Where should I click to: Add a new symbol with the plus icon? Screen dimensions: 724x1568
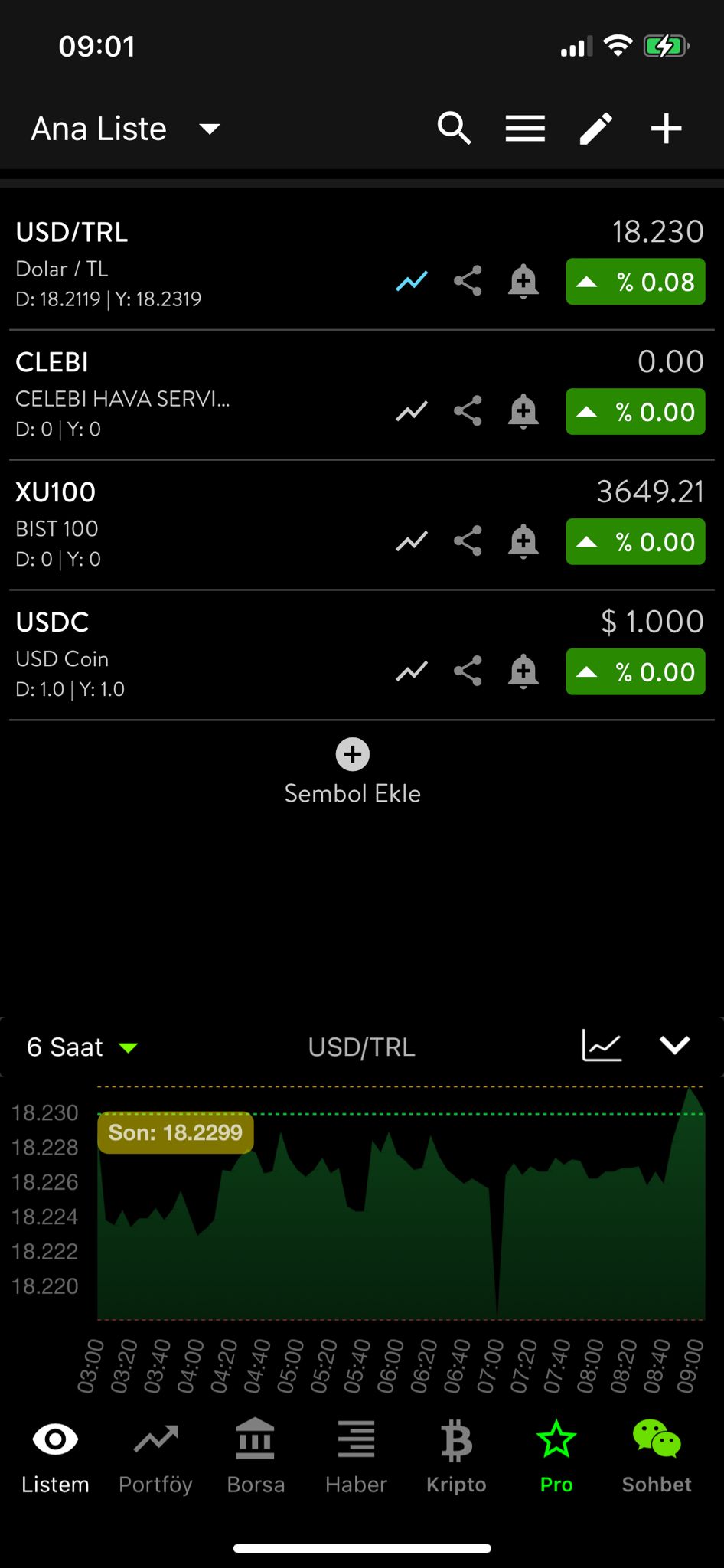(x=666, y=128)
